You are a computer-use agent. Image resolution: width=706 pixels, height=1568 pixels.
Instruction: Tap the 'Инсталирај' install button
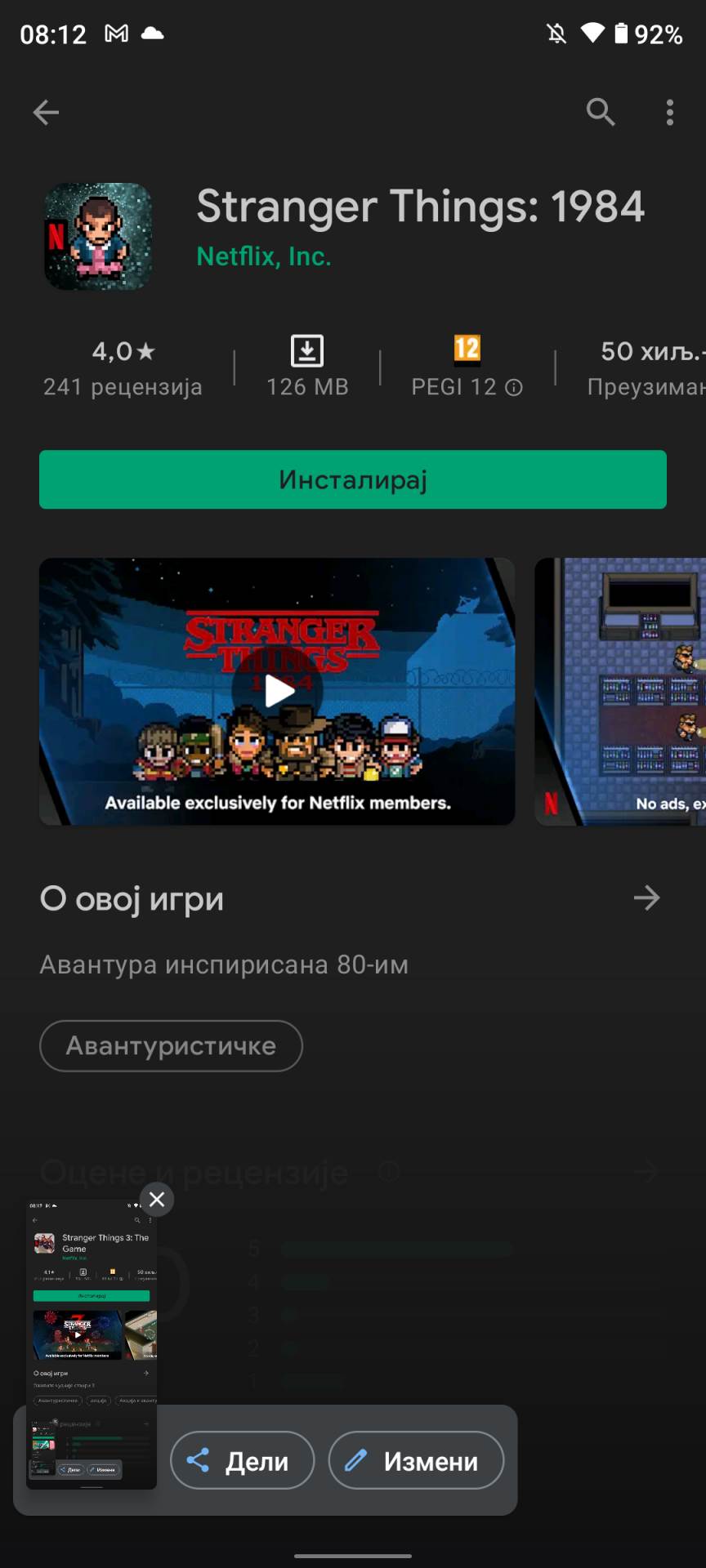click(x=352, y=480)
